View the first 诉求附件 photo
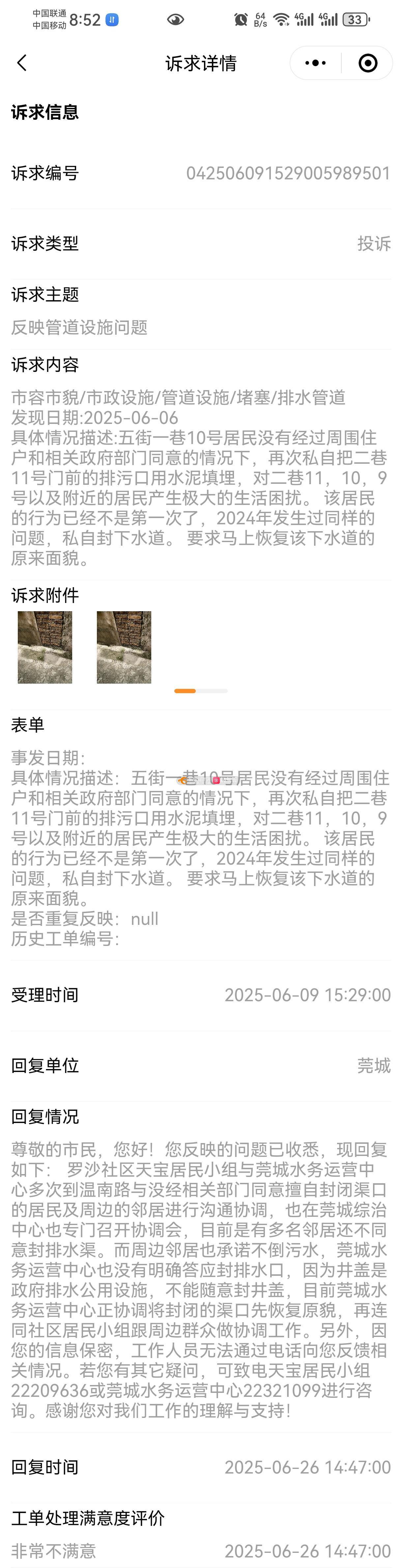Screen dimensions: 402x1568 (45, 647)
